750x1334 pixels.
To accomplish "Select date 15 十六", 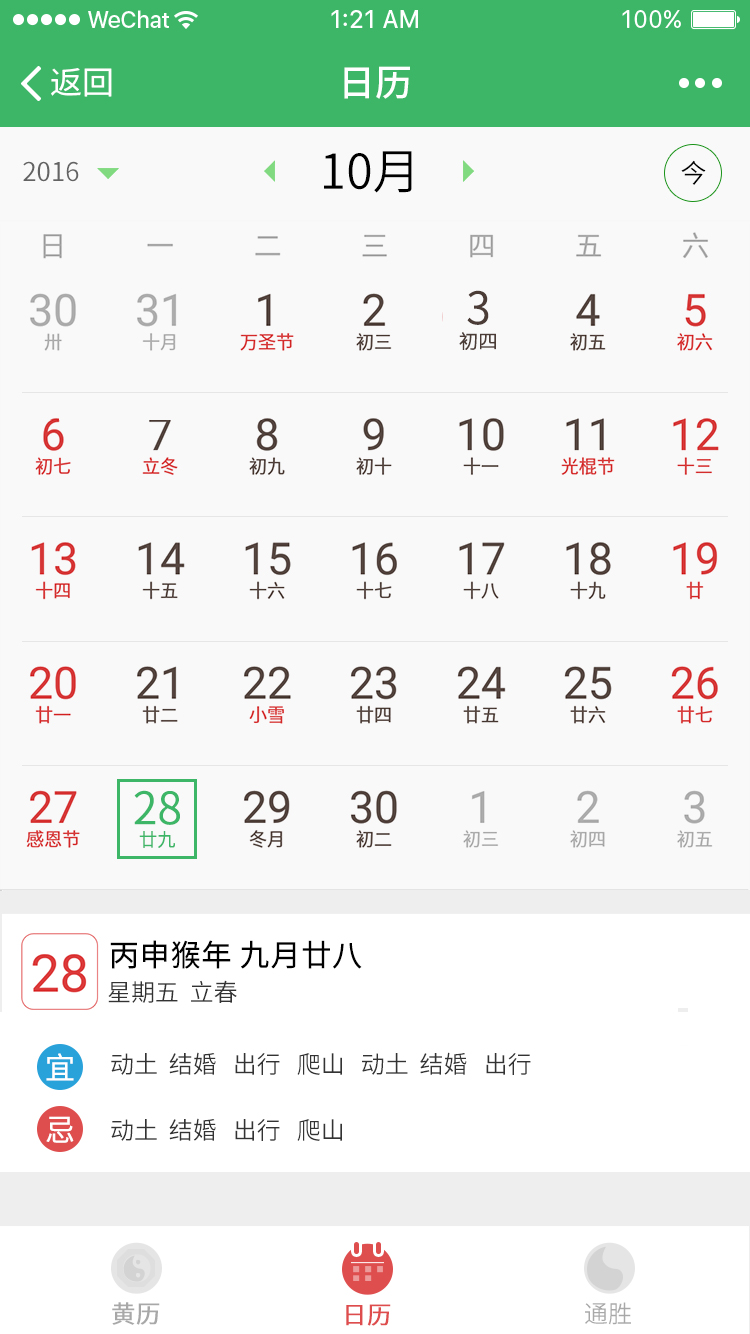I will (x=267, y=570).
